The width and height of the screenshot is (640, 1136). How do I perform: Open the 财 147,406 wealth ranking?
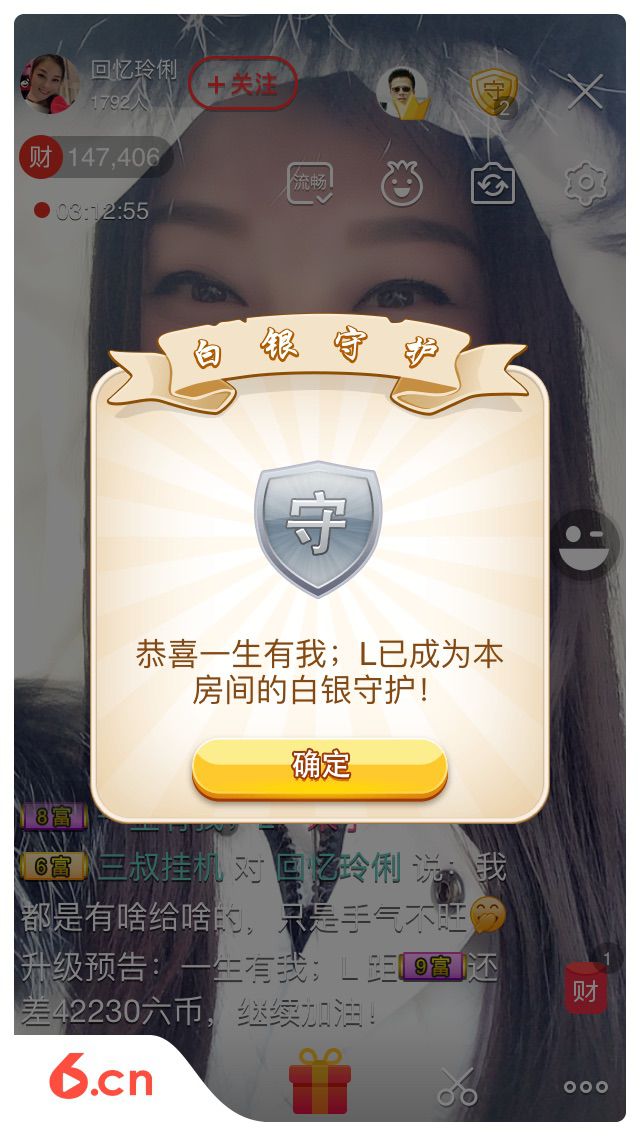pyautogui.click(x=95, y=156)
